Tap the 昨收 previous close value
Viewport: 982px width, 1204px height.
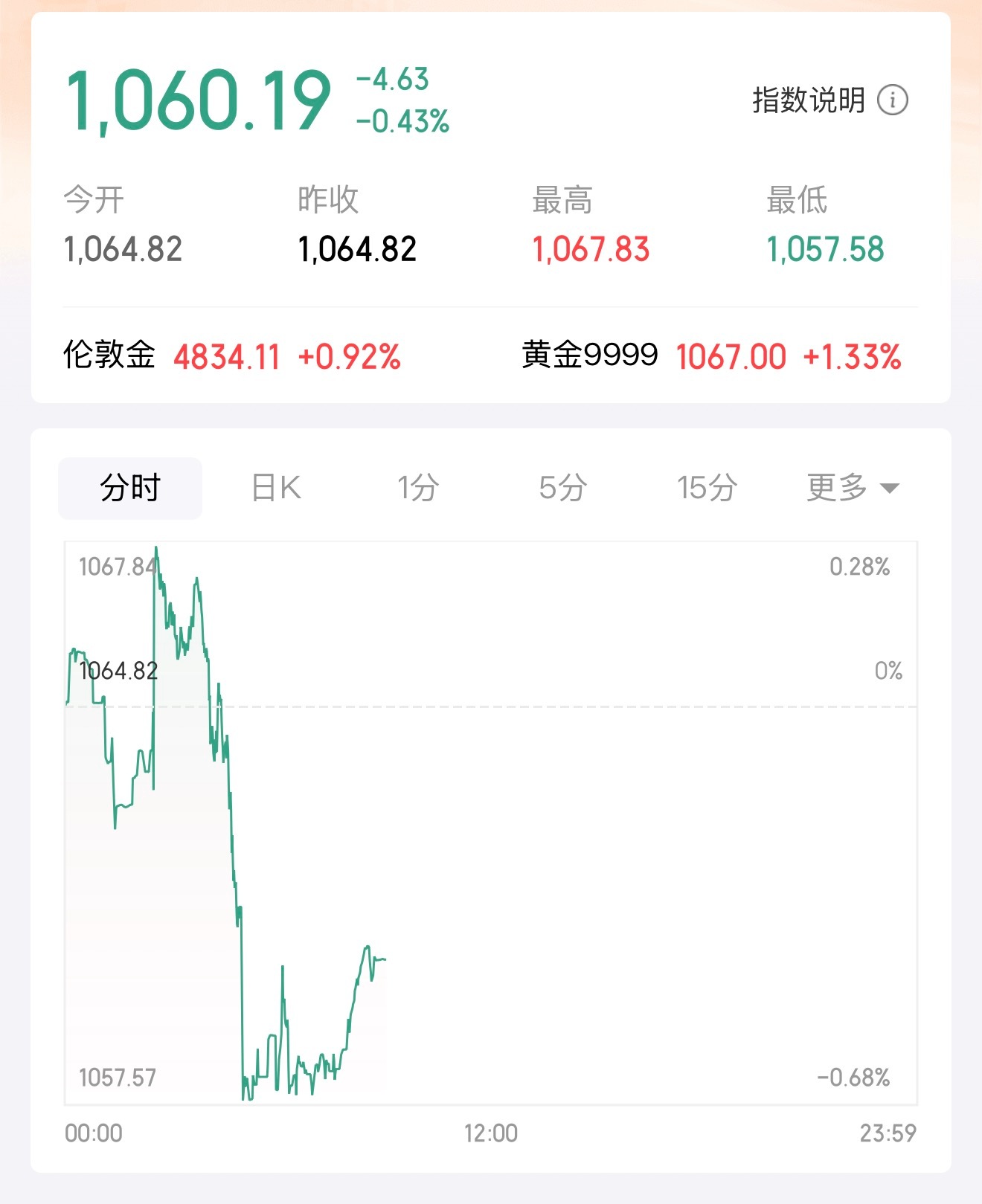pos(356,249)
